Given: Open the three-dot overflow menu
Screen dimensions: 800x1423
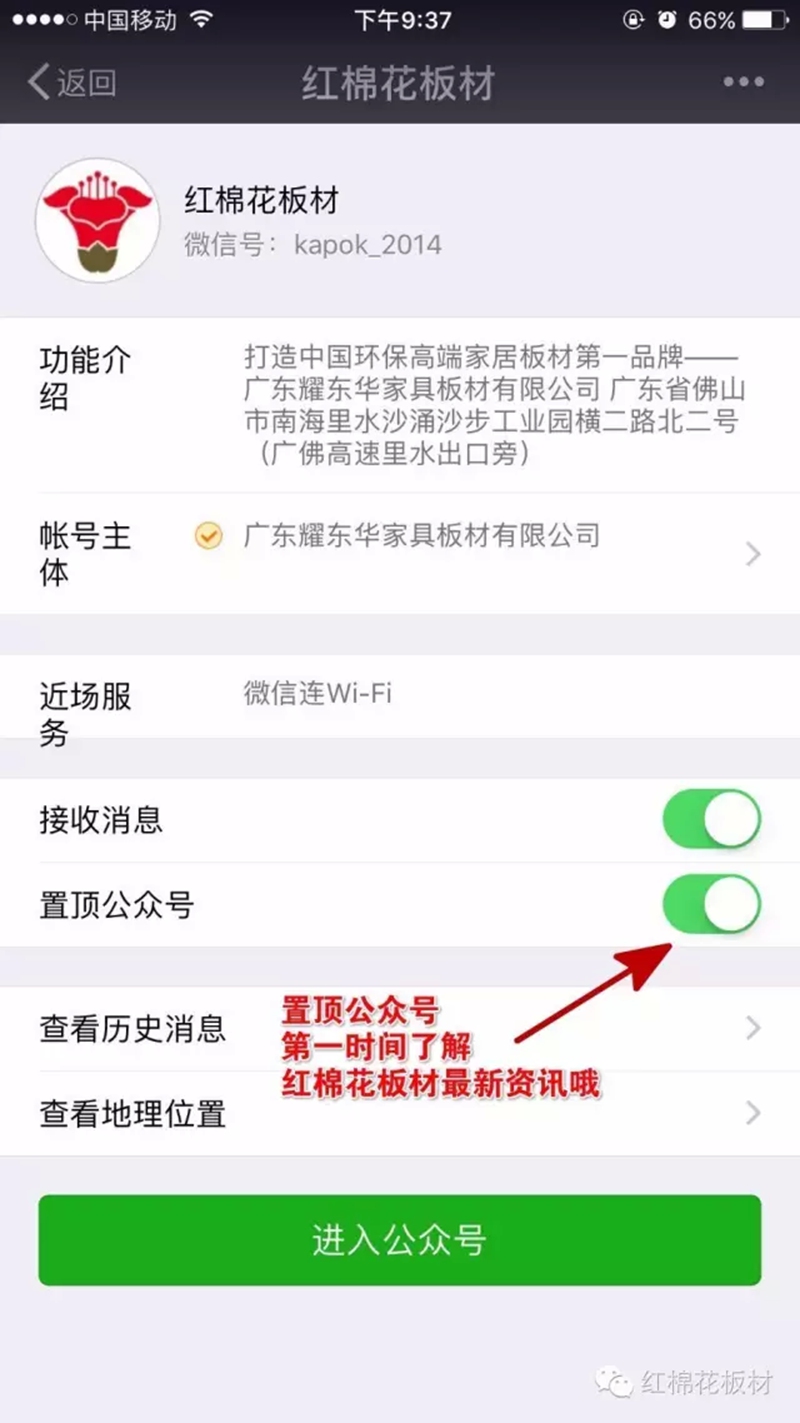Looking at the screenshot, I should point(743,83).
